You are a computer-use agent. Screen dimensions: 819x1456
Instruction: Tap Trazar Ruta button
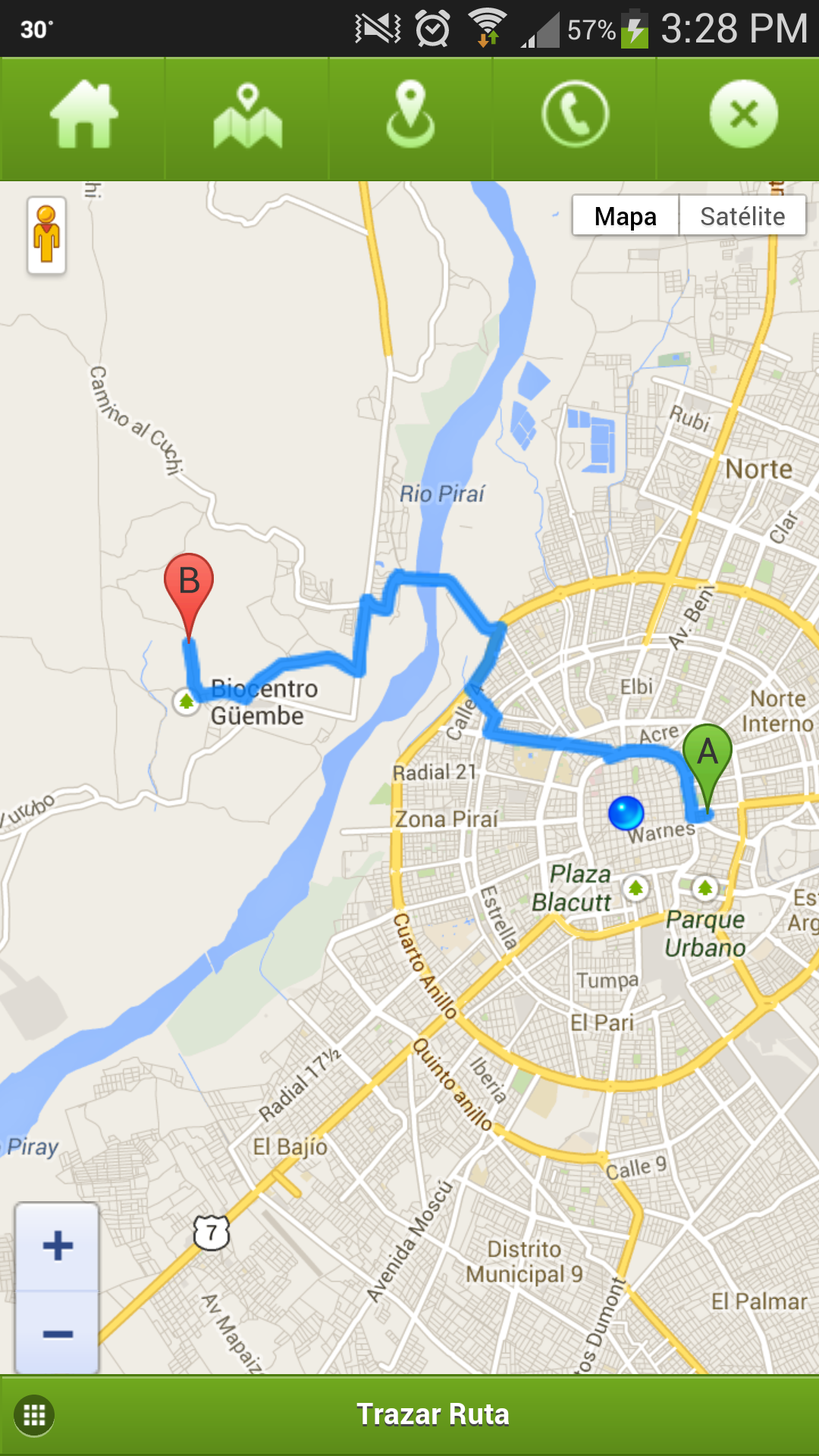coord(432,1415)
